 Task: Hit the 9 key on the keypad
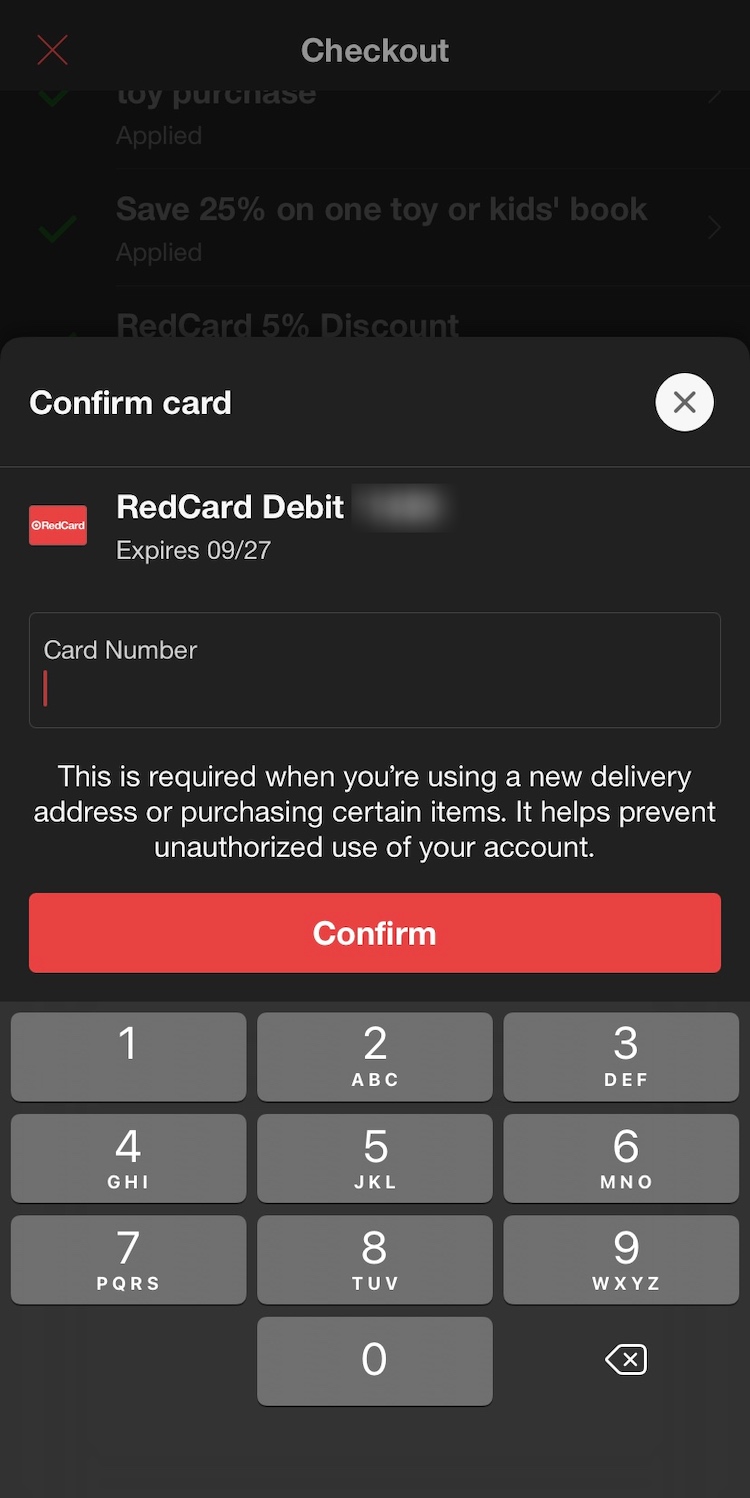(x=621, y=1260)
